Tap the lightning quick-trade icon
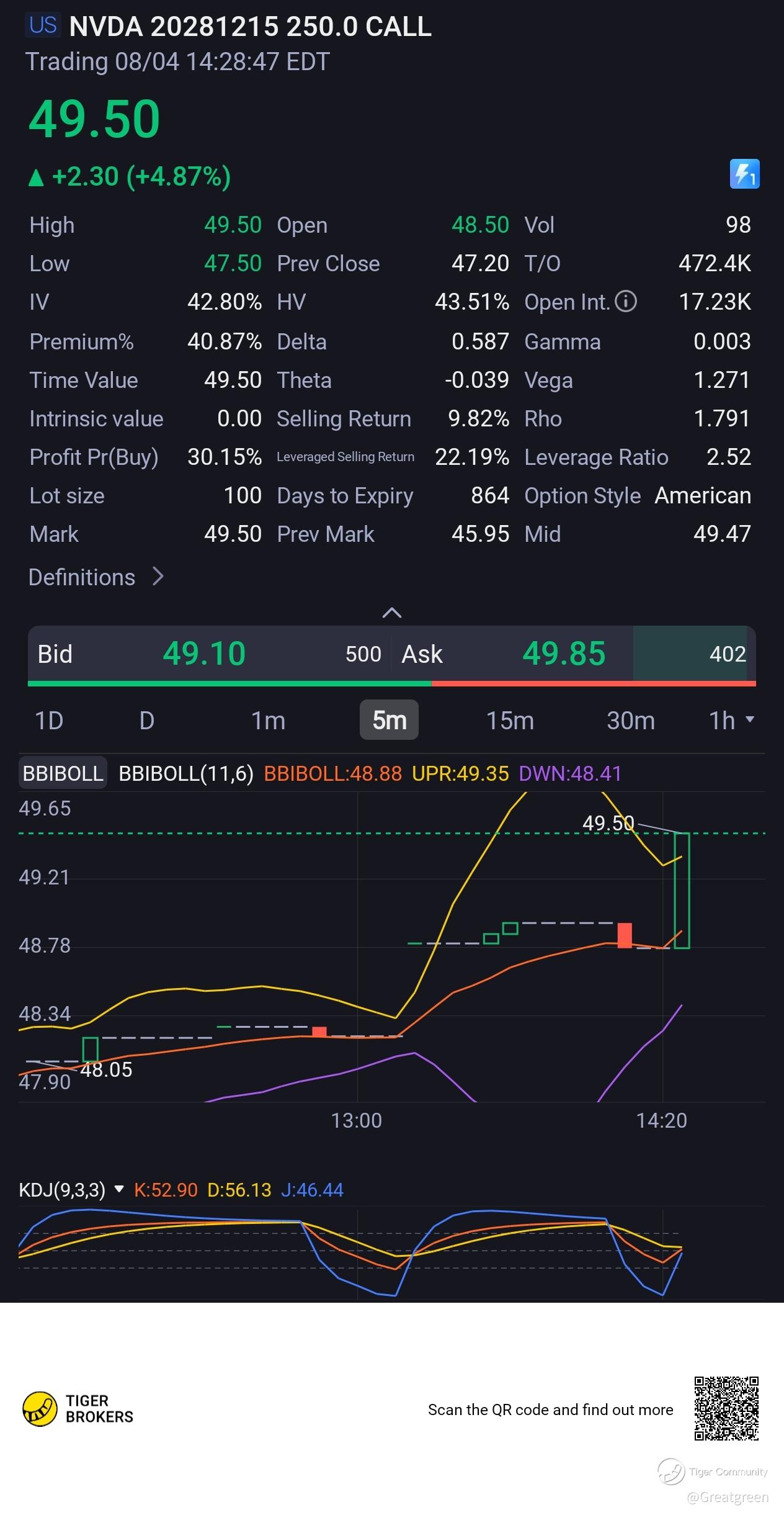 (744, 174)
